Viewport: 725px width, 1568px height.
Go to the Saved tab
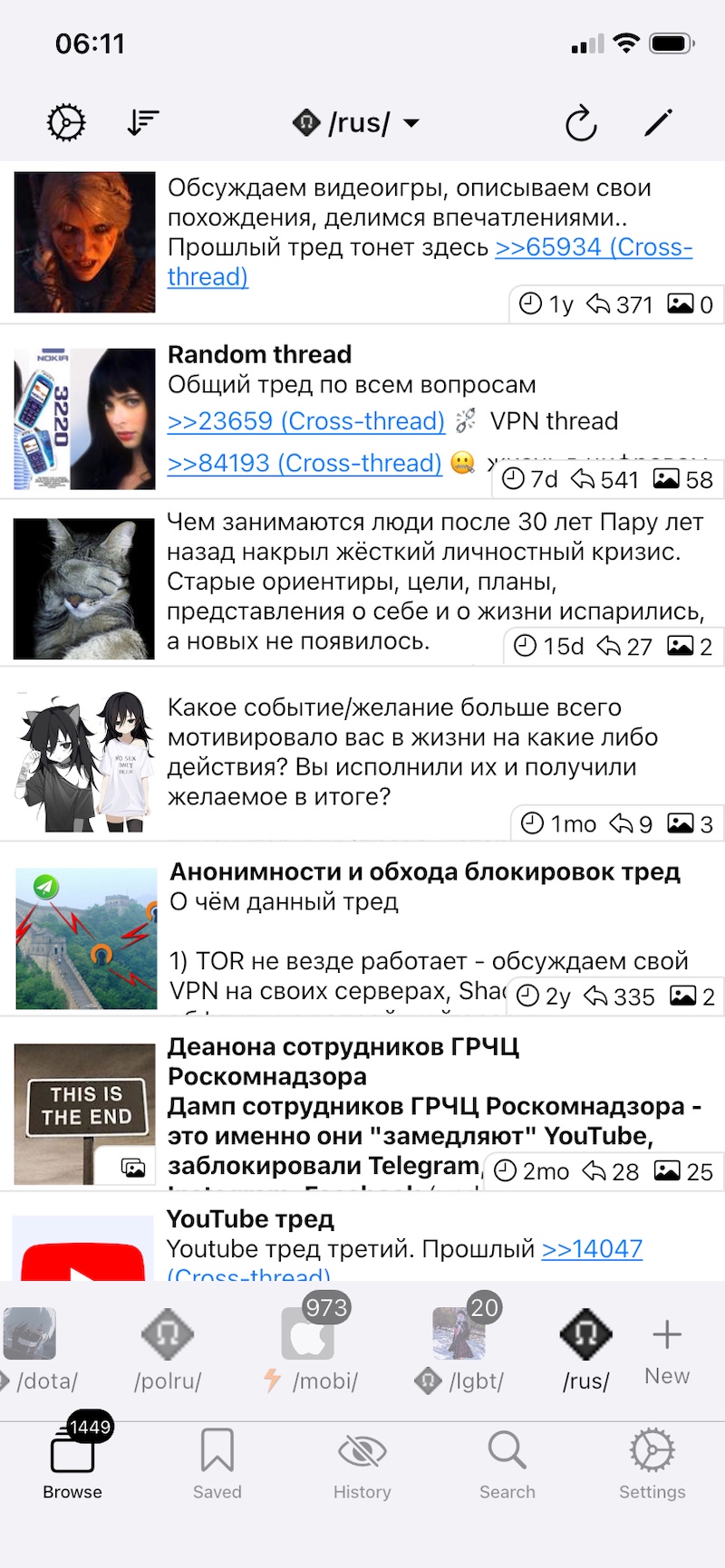(x=217, y=1464)
